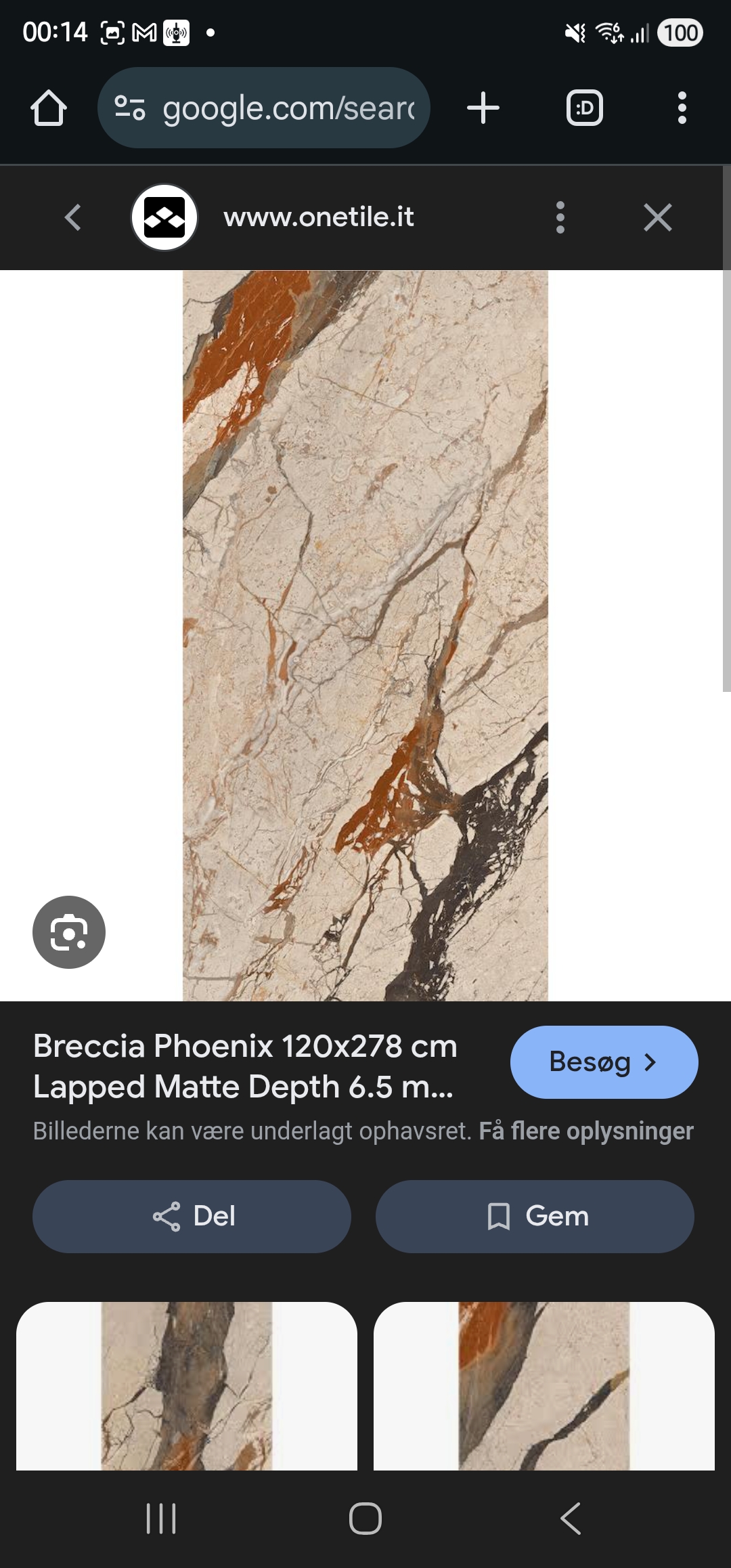Open Chrome's overflow menu

tap(682, 108)
